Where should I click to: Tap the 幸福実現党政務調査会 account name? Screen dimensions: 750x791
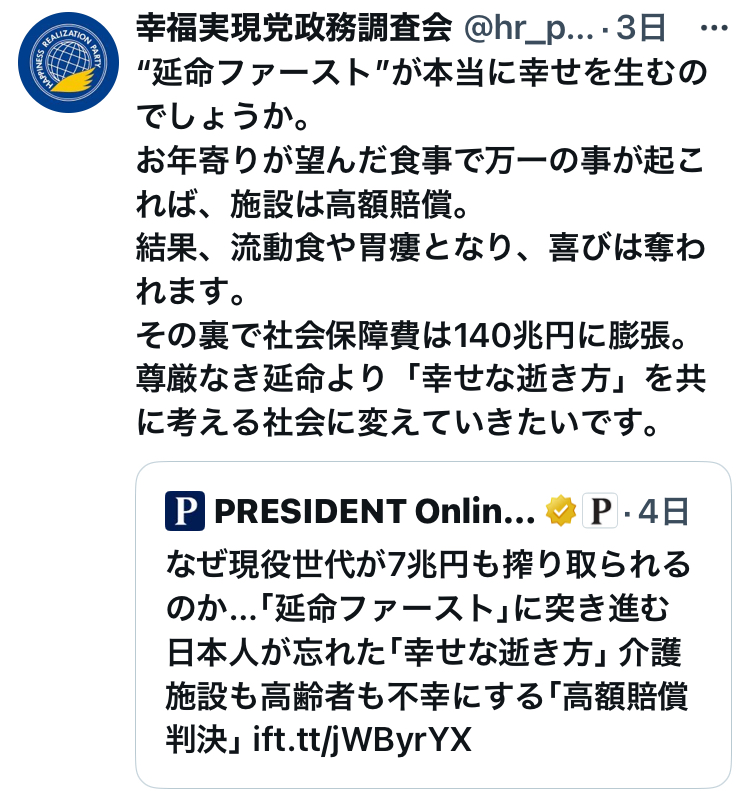point(295,27)
